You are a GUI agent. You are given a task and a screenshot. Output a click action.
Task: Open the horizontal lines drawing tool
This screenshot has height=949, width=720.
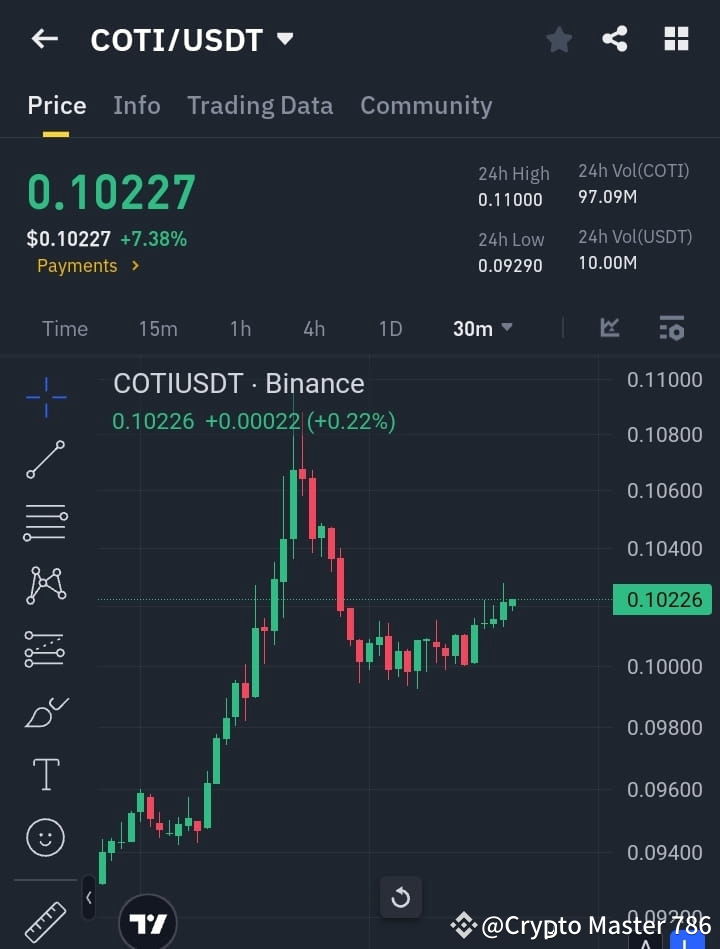tap(44, 523)
